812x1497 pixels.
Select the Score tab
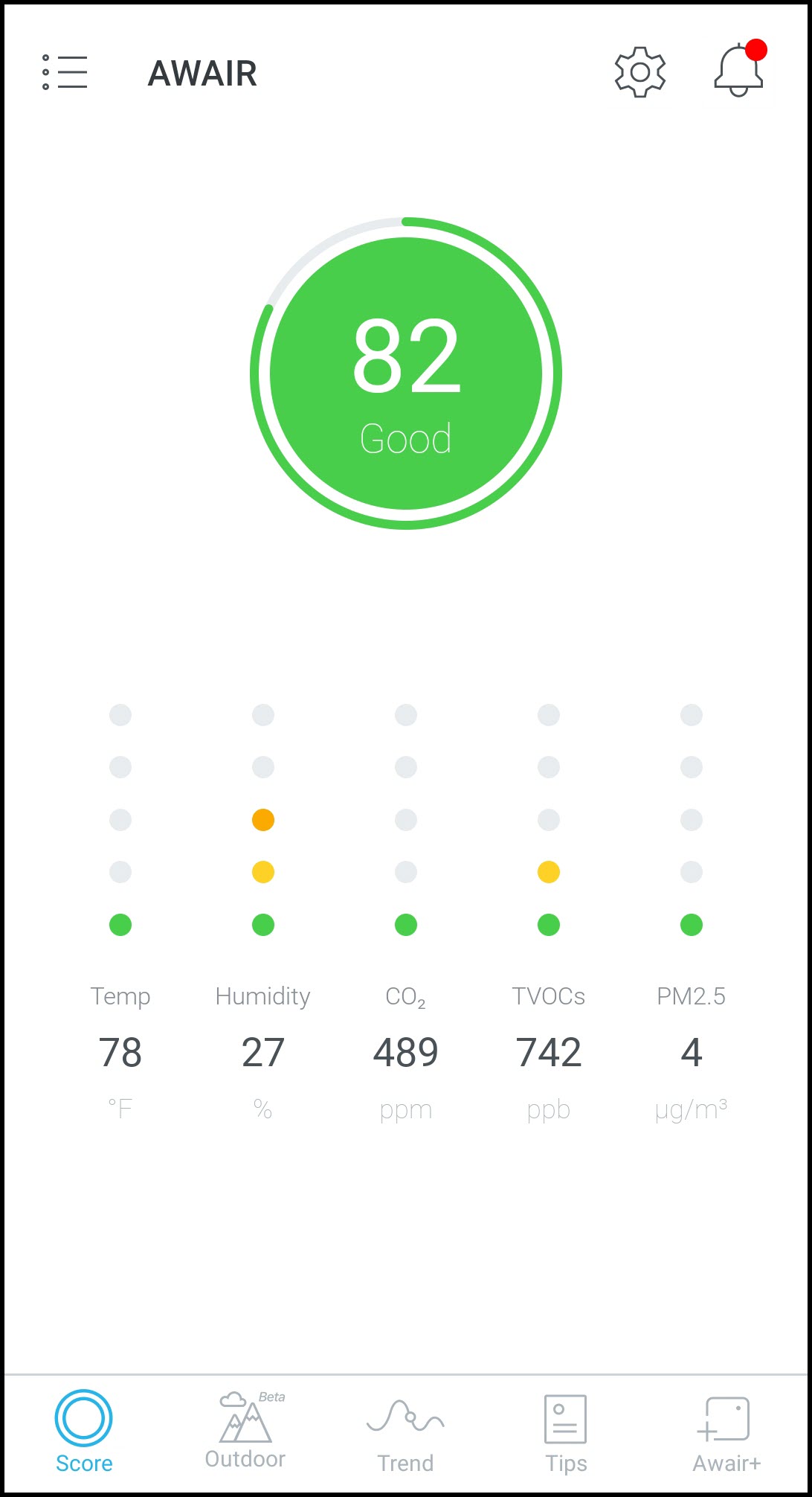pos(84,1432)
